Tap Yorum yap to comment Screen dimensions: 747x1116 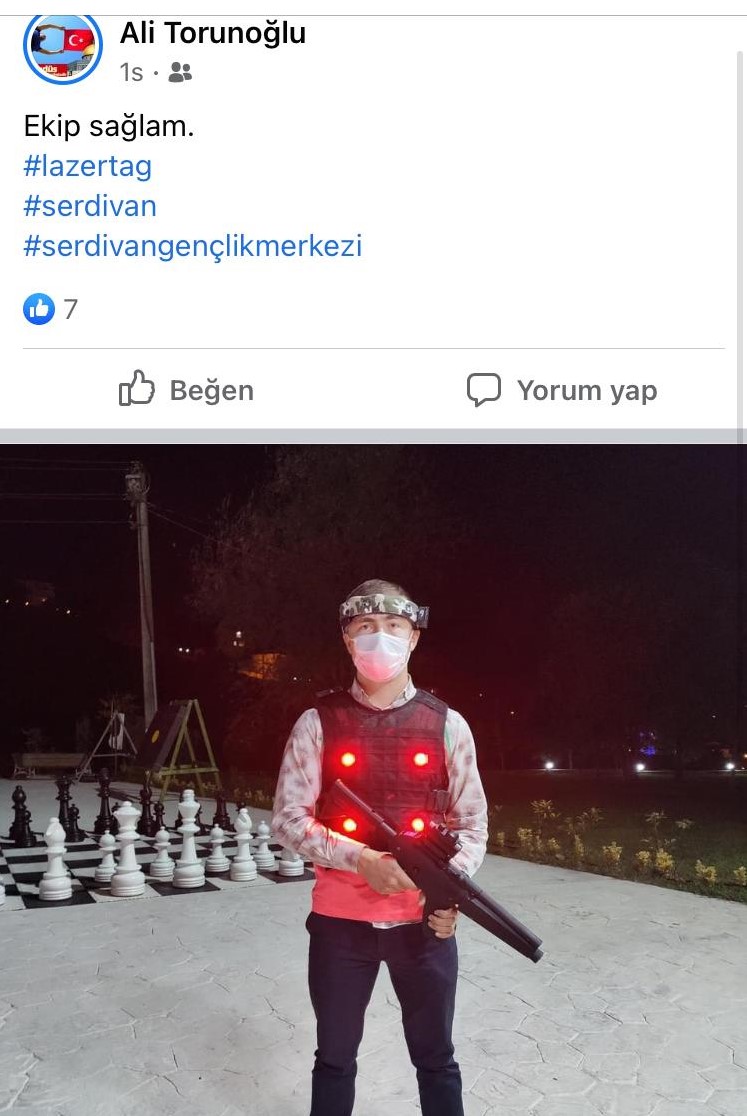click(x=562, y=390)
